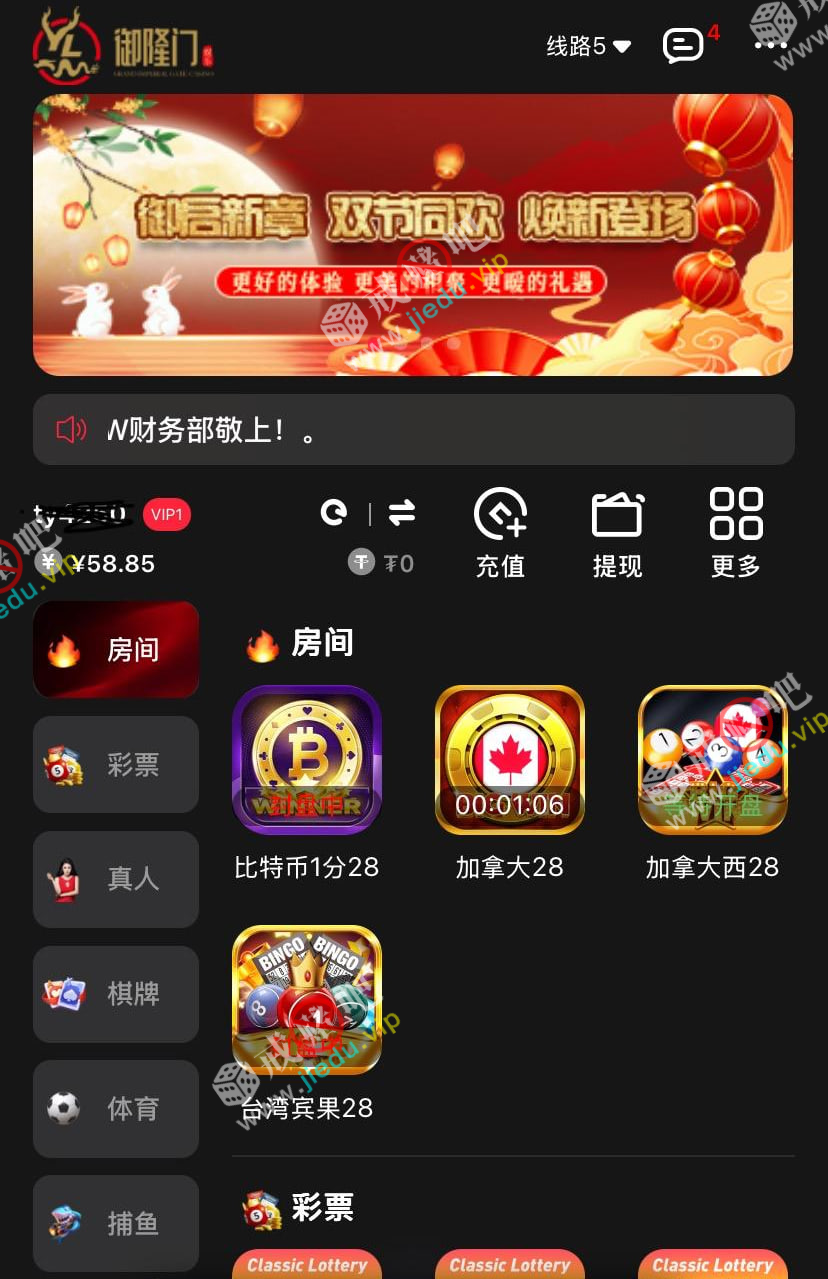Viewport: 828px width, 1279px height.
Task: Switch to the 棋牌 card games category
Action: pyautogui.click(x=116, y=994)
